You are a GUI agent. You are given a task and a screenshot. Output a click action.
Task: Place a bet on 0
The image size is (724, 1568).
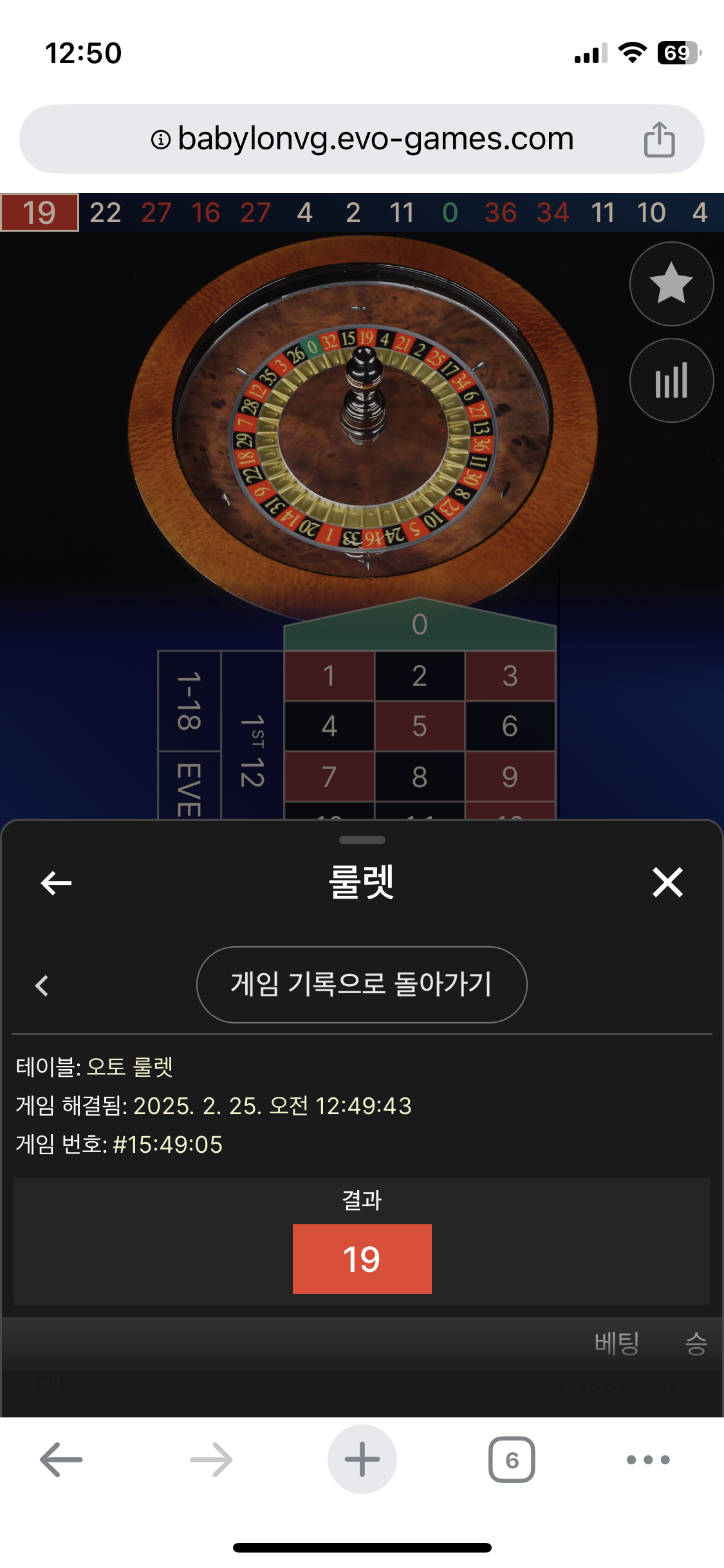click(x=420, y=626)
